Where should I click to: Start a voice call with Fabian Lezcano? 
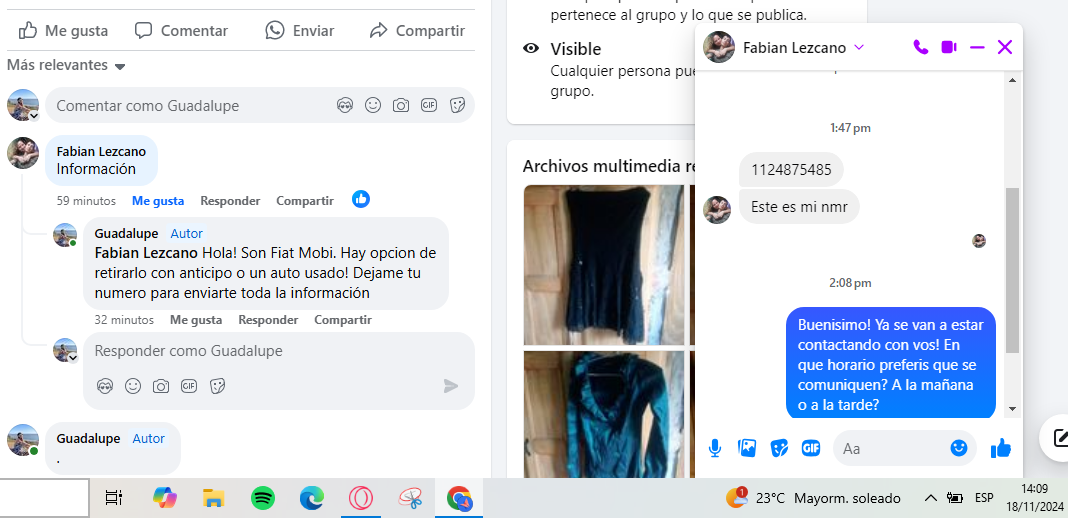pos(921,47)
